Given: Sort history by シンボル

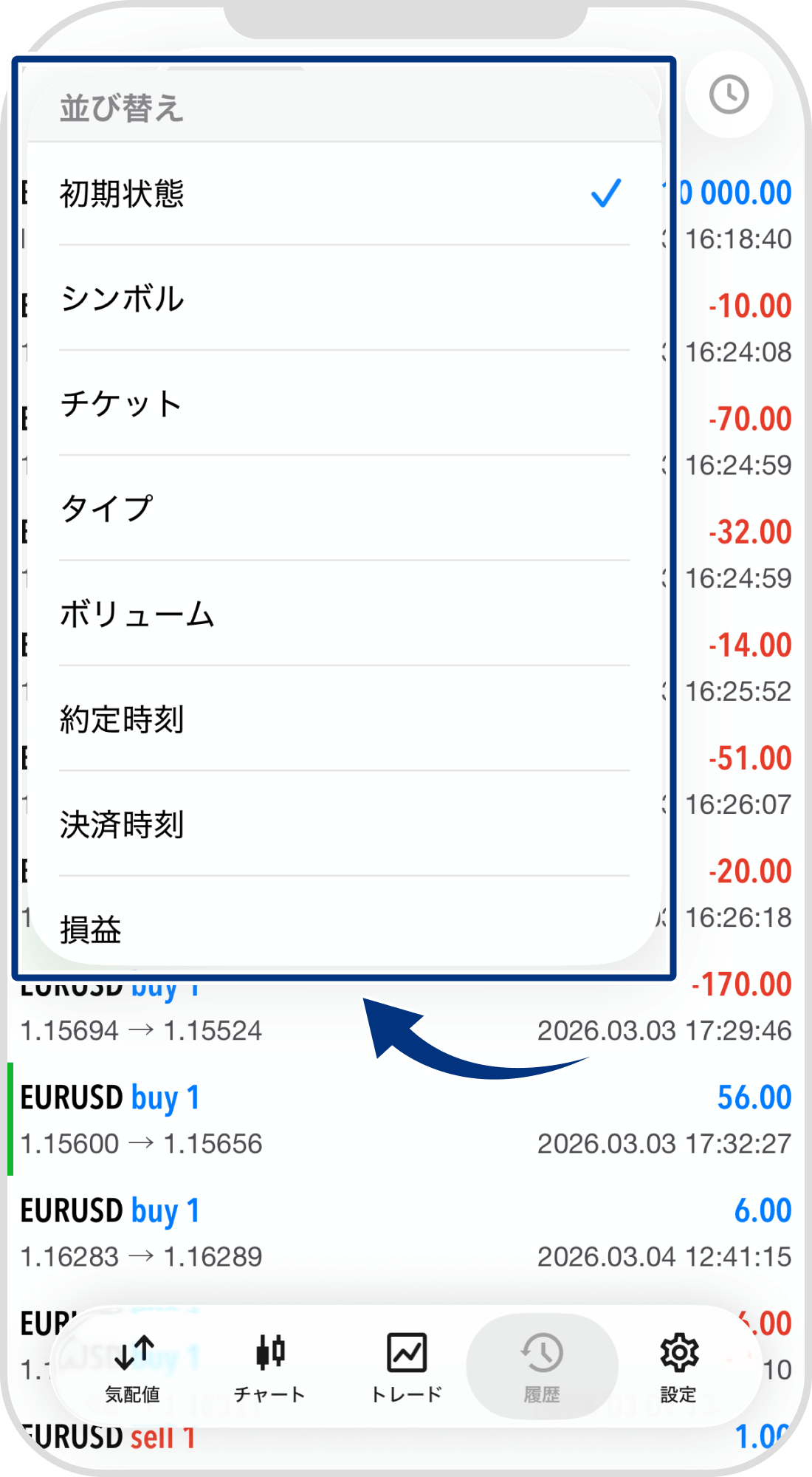Looking at the screenshot, I should click(343, 298).
